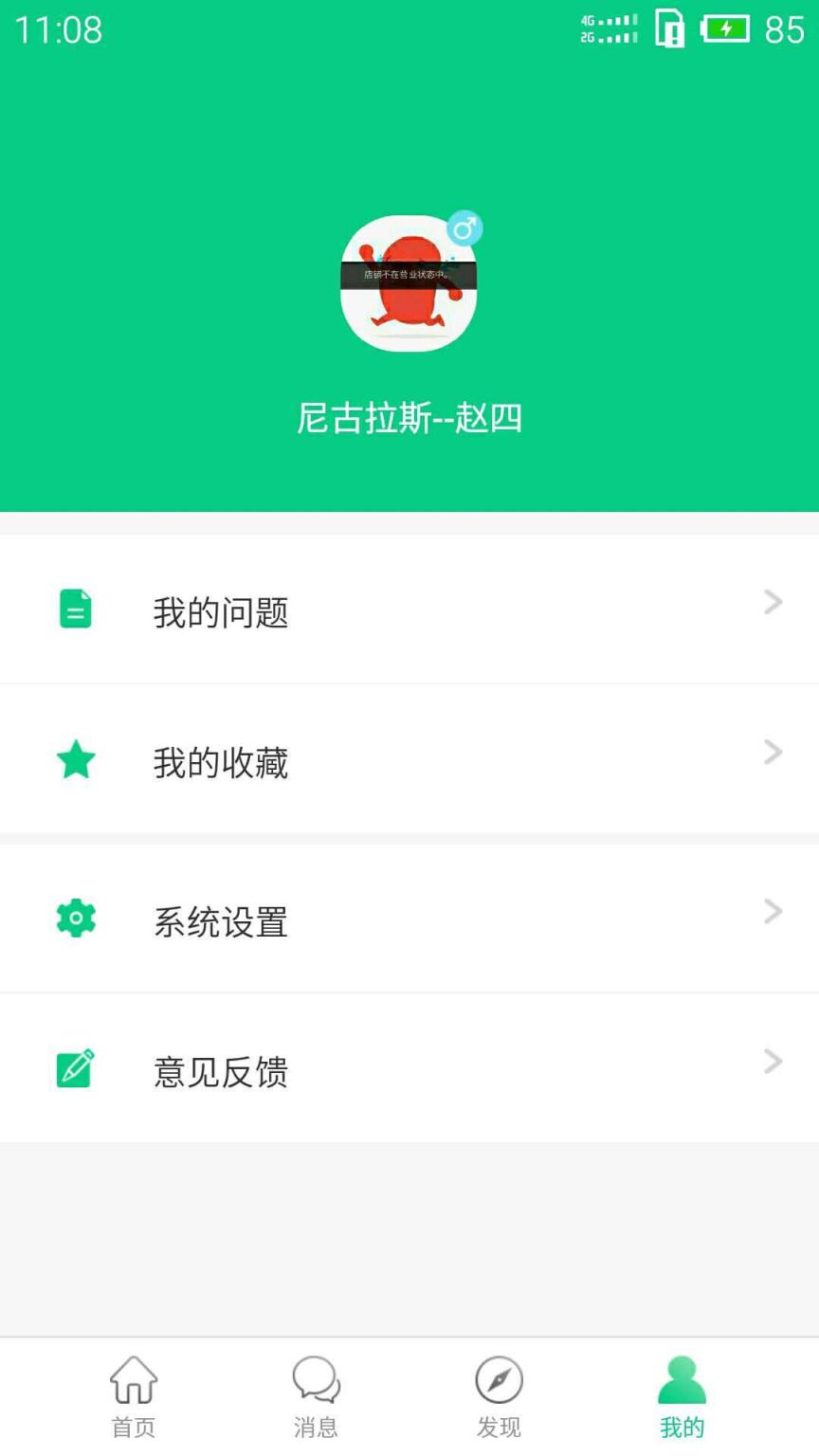Select the gear icon for 系统设置
This screenshot has height=1456, width=819.
[75, 918]
